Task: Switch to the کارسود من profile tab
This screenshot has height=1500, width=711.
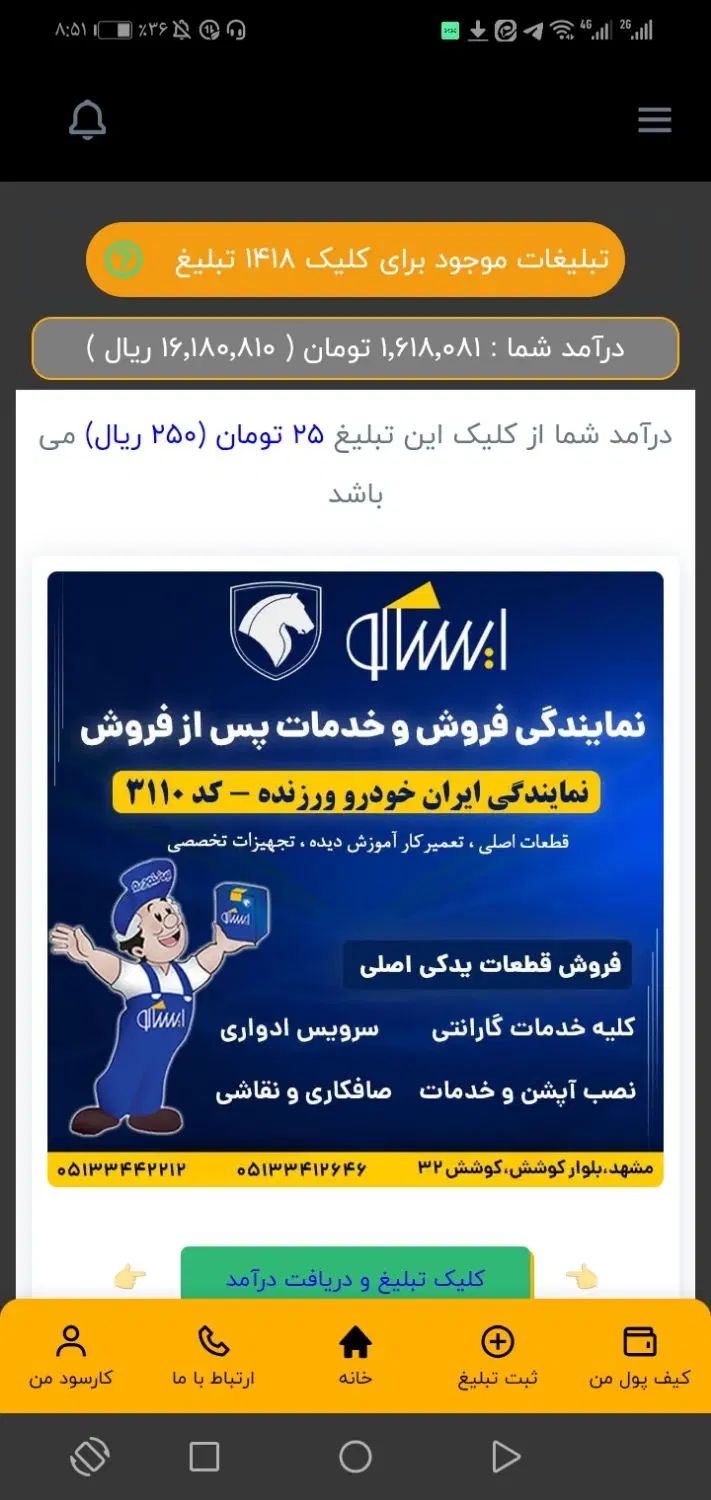Action: (x=71, y=1356)
